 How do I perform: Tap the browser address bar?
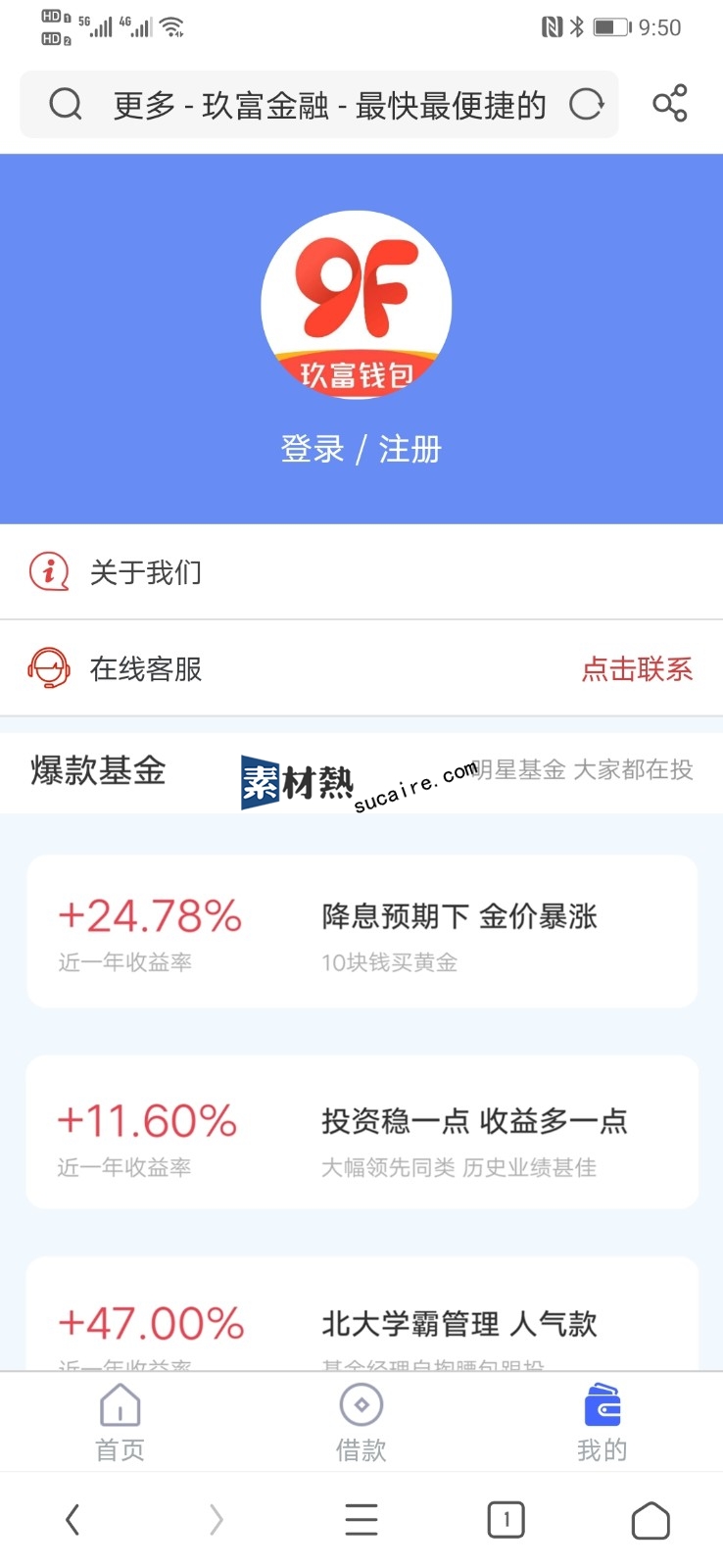coord(318,104)
